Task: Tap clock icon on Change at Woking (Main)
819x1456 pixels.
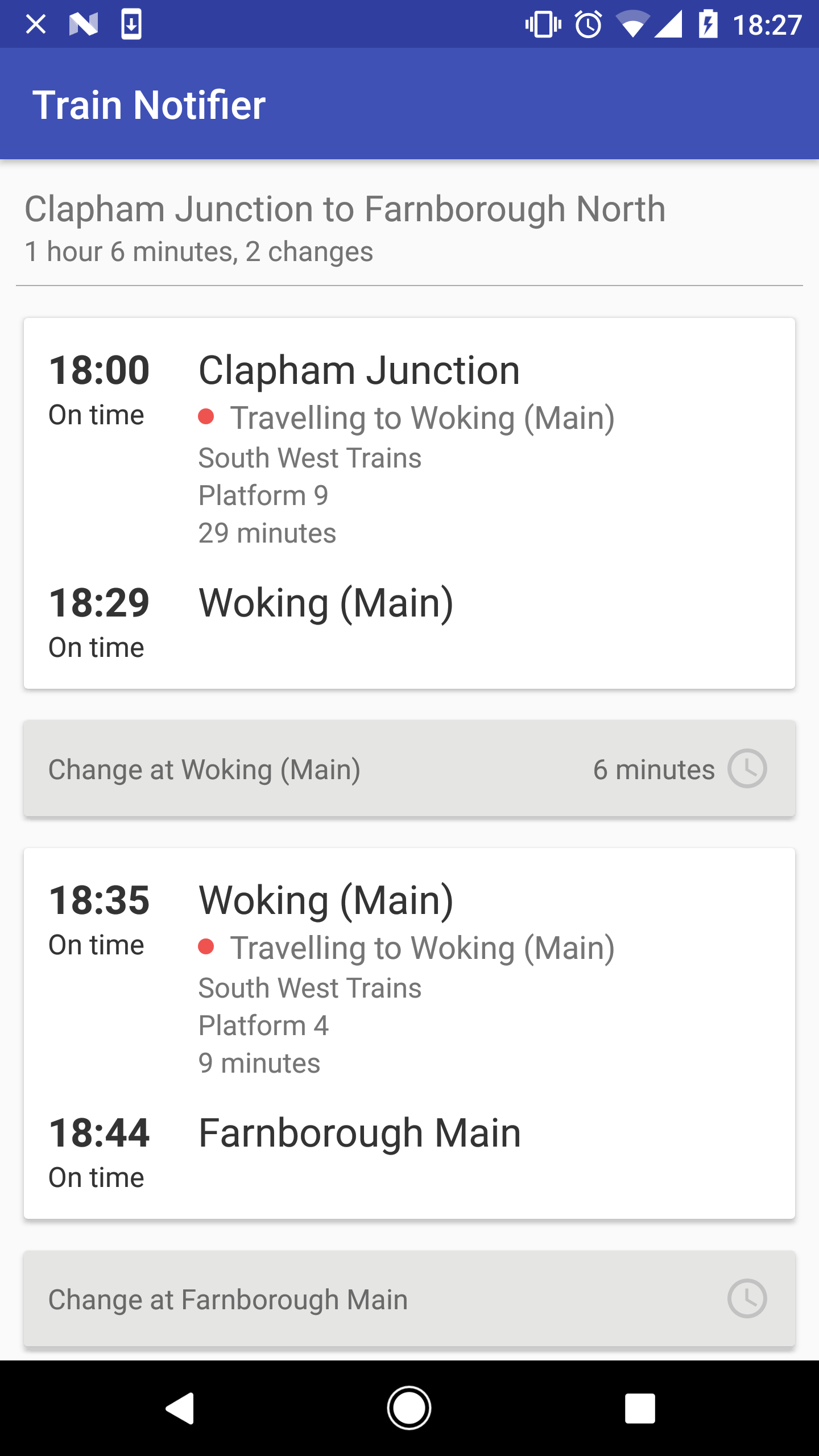Action: coord(747,769)
